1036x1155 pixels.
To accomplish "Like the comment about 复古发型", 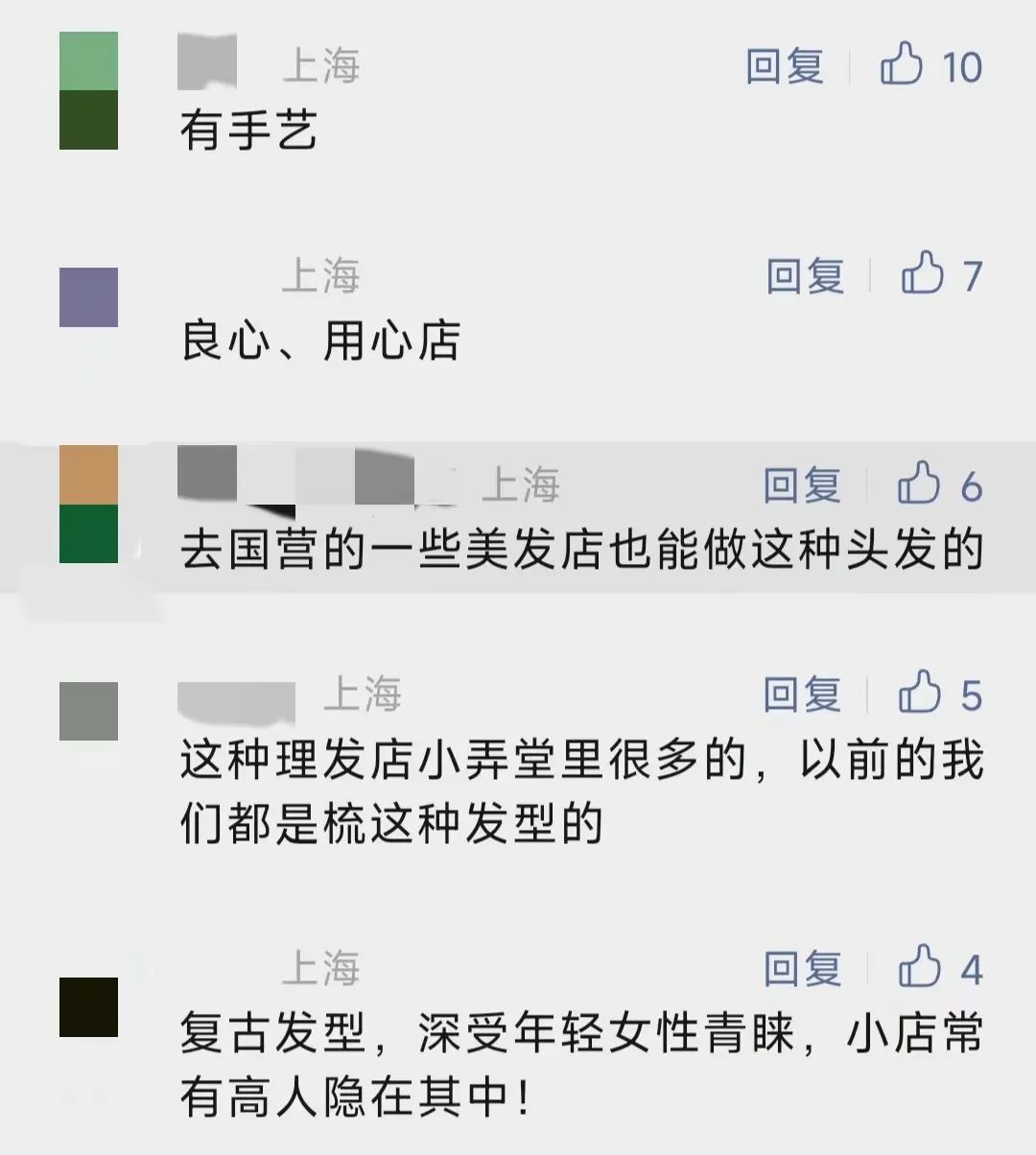I will pos(918,967).
